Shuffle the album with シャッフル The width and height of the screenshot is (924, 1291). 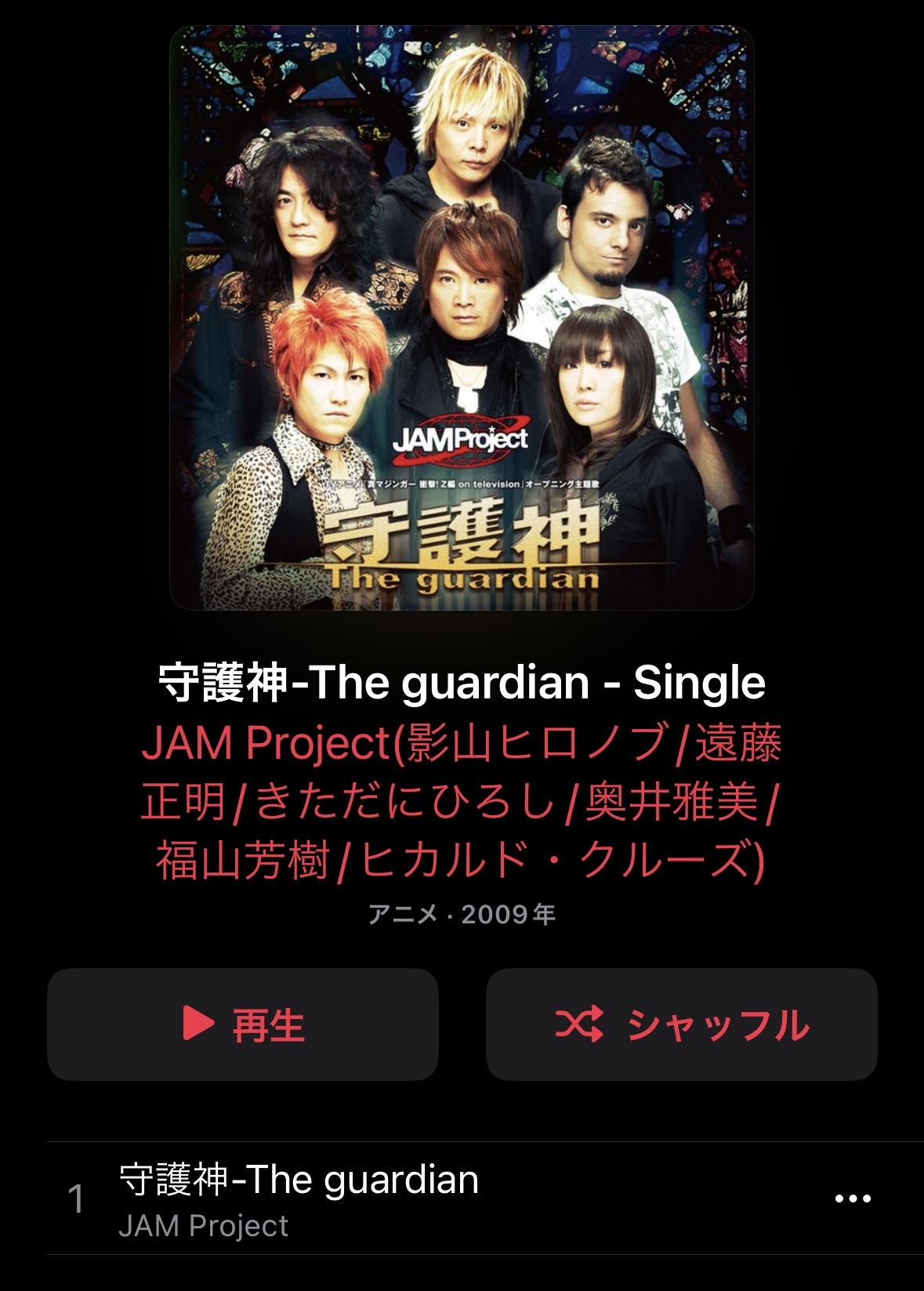681,1024
